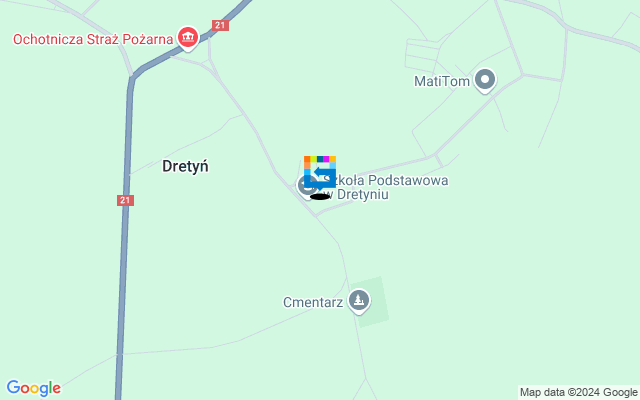640x400 pixels.
Task: Select the Szkoła Podstawowa w Dretyniu pin
Action: click(307, 186)
